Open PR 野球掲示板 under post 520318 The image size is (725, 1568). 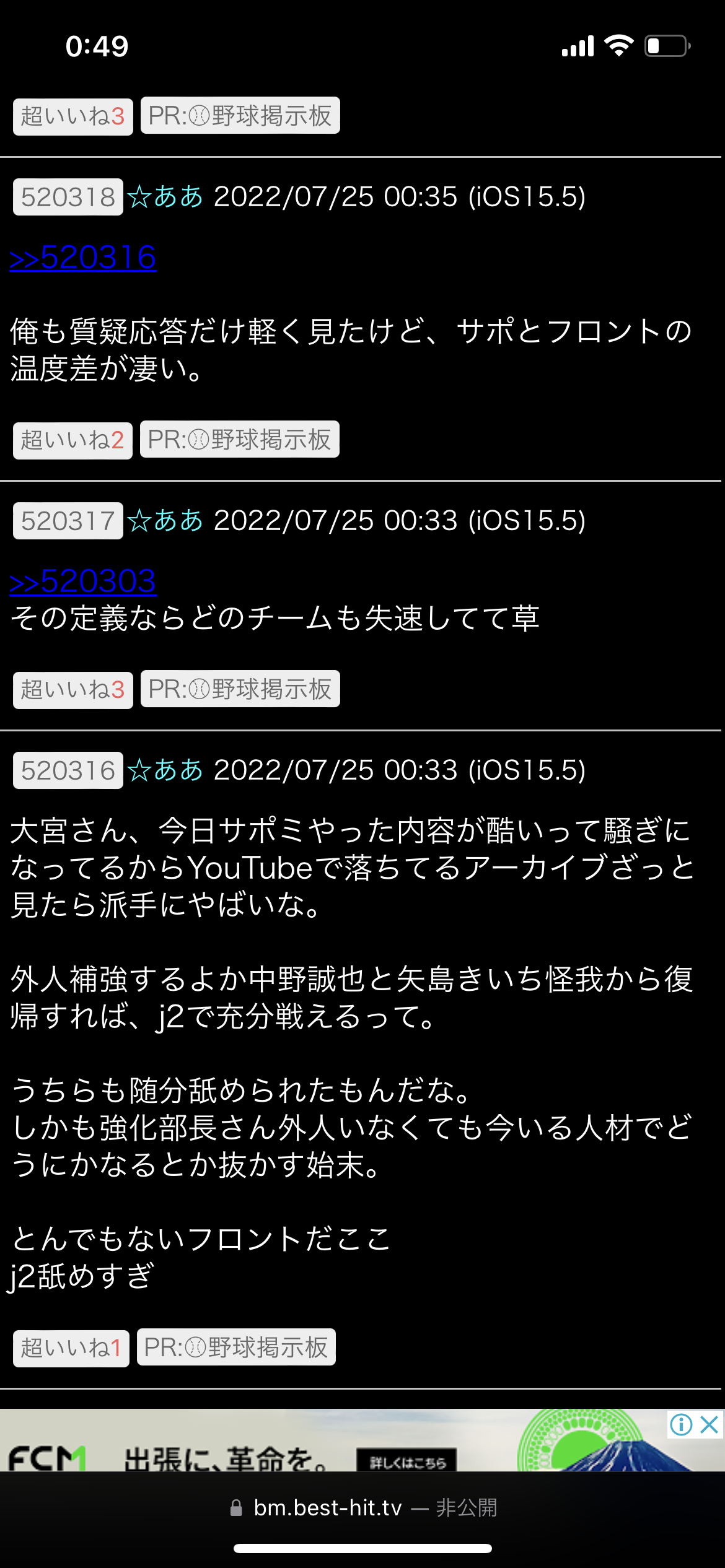coord(239,440)
